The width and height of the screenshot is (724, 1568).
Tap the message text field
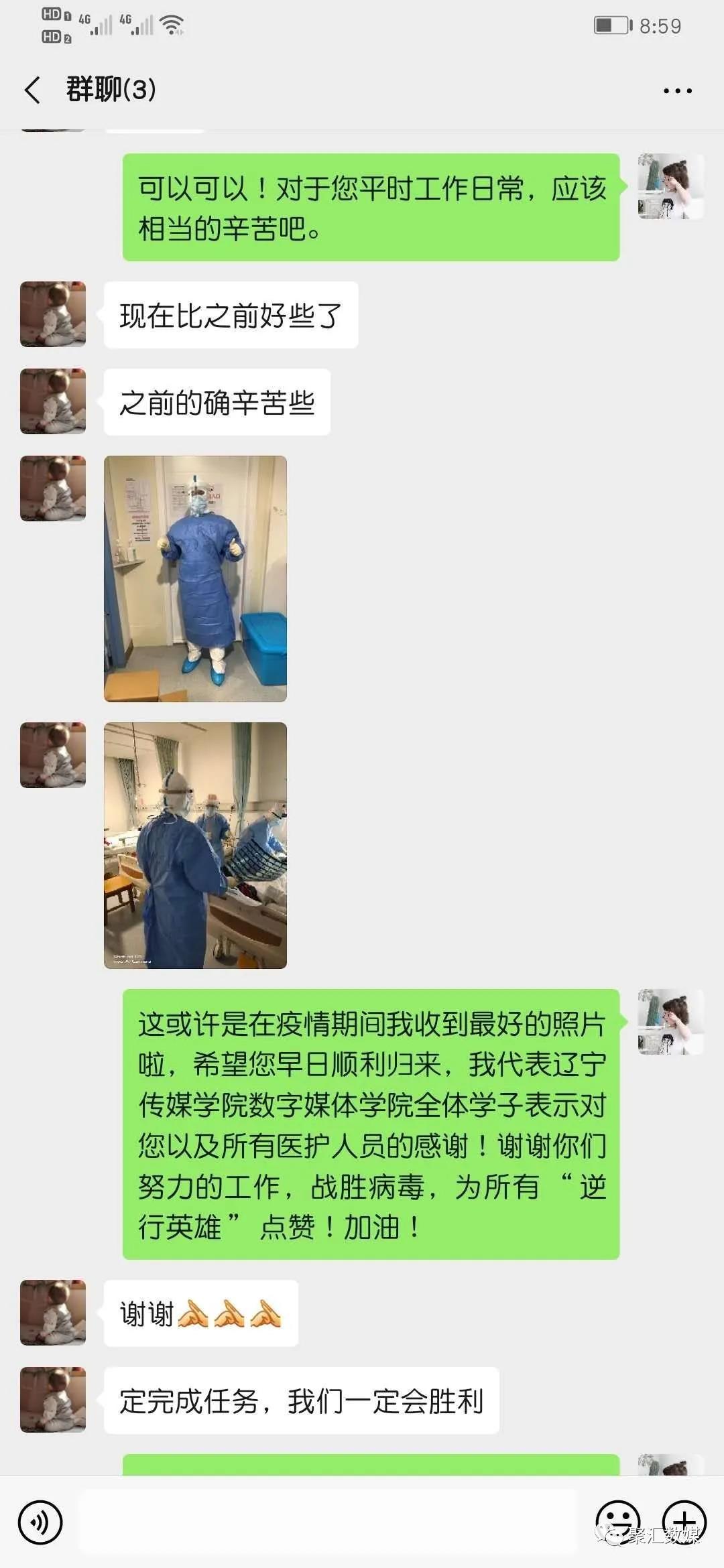[328, 1522]
